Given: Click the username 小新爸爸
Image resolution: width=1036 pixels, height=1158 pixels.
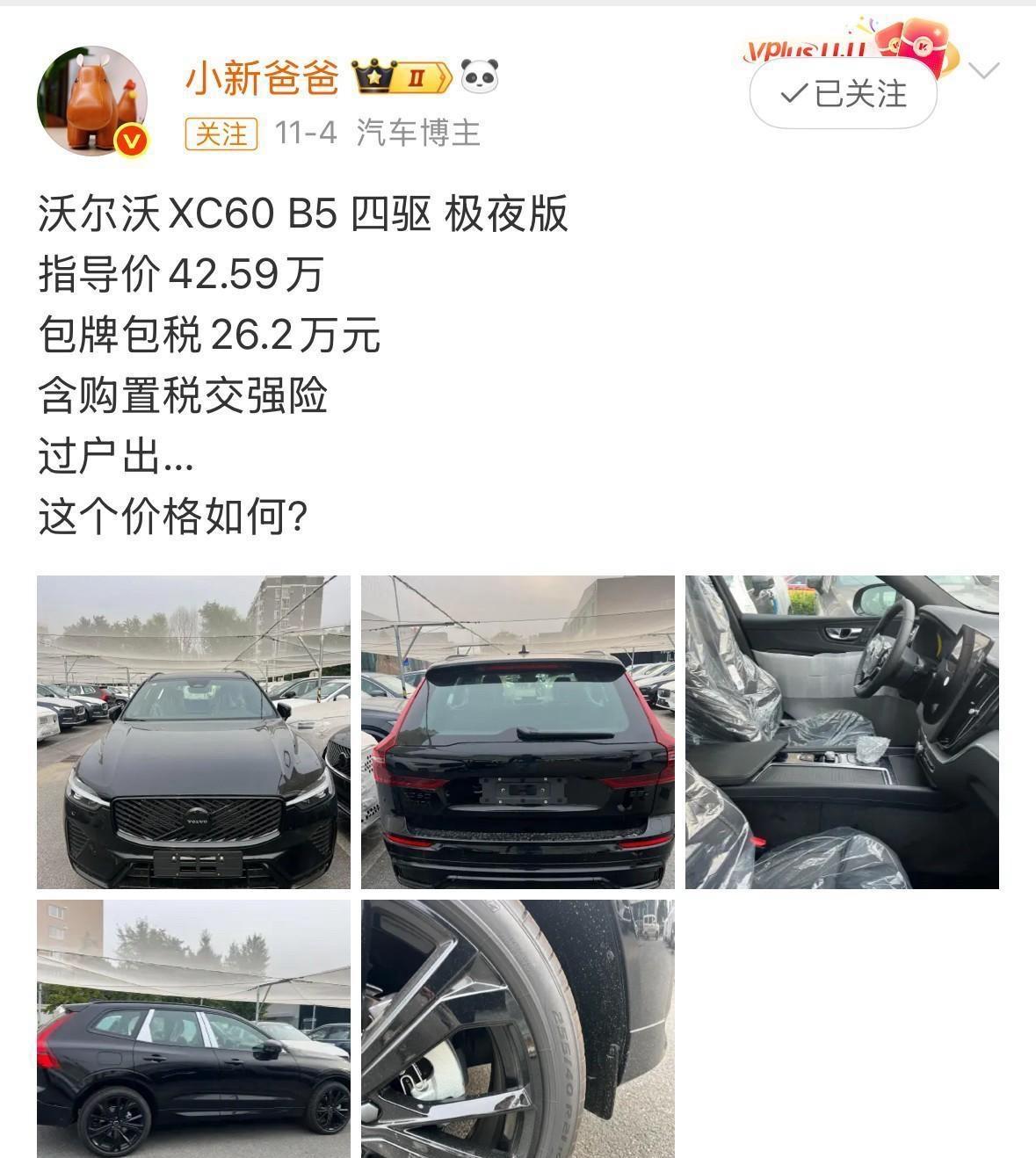Looking at the screenshot, I should point(259,77).
